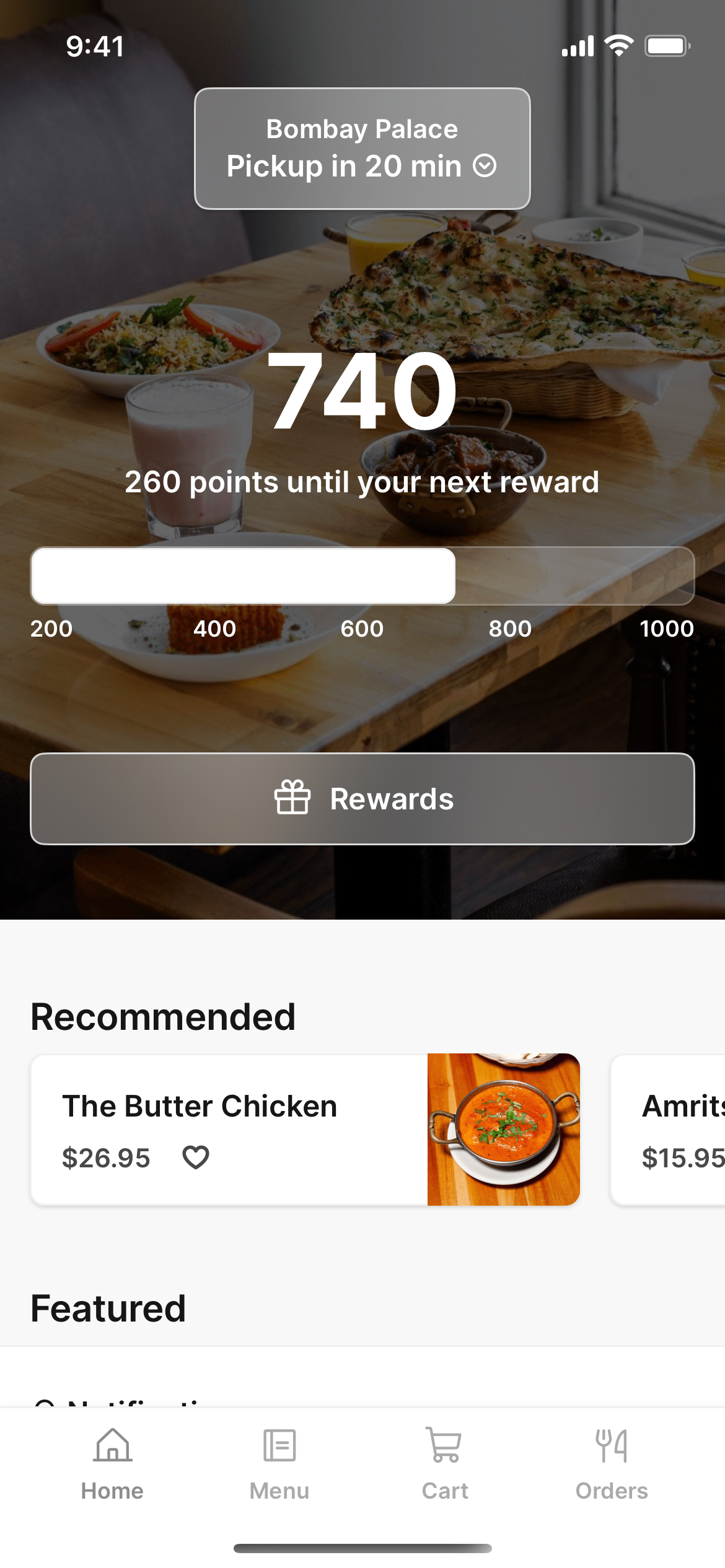Open the $15.95 recommended item card
Screen dimensions: 725x1568
tap(668, 1130)
